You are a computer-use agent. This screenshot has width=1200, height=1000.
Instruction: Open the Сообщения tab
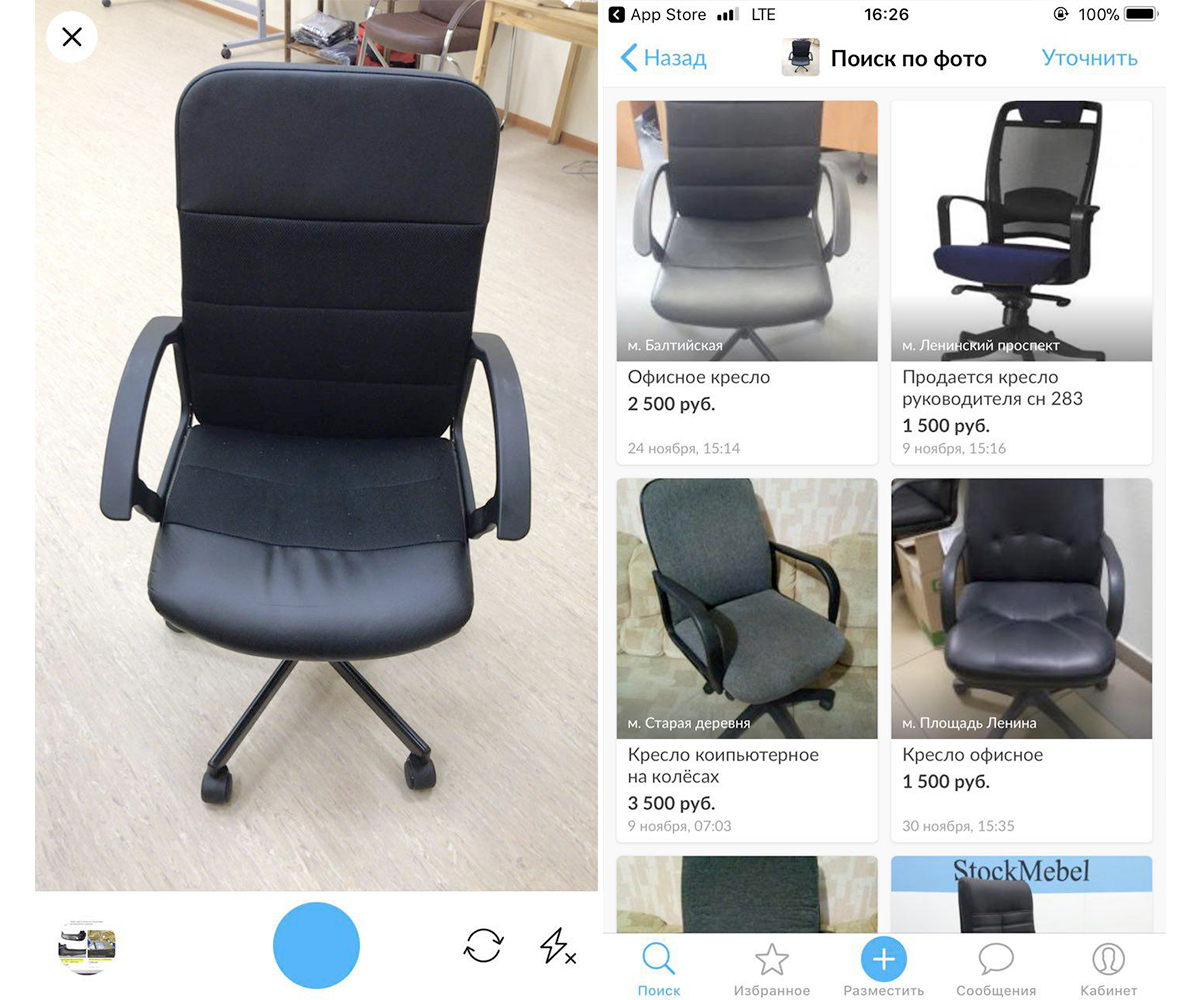coord(995,969)
